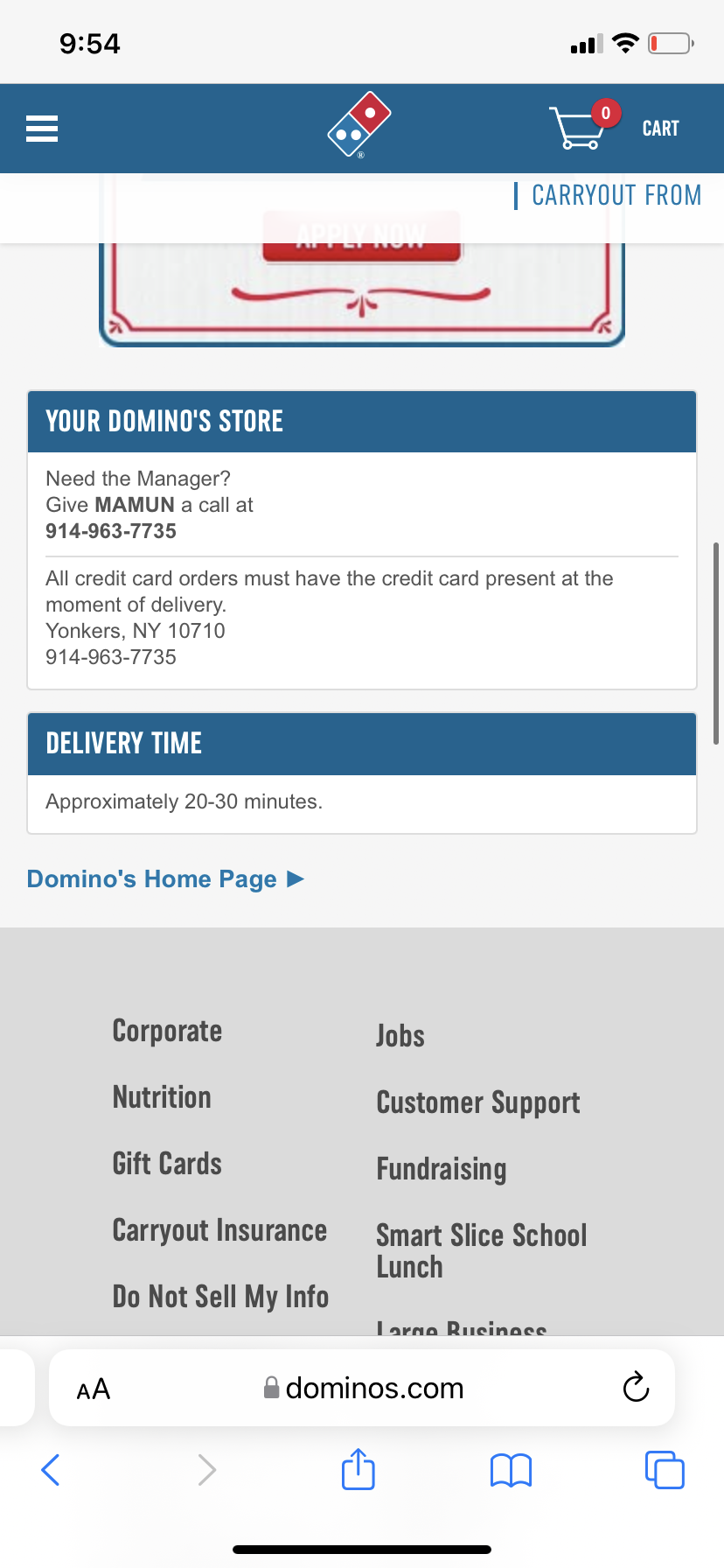724x1568 pixels.
Task: Go back to the previous page
Action: tap(51, 1470)
